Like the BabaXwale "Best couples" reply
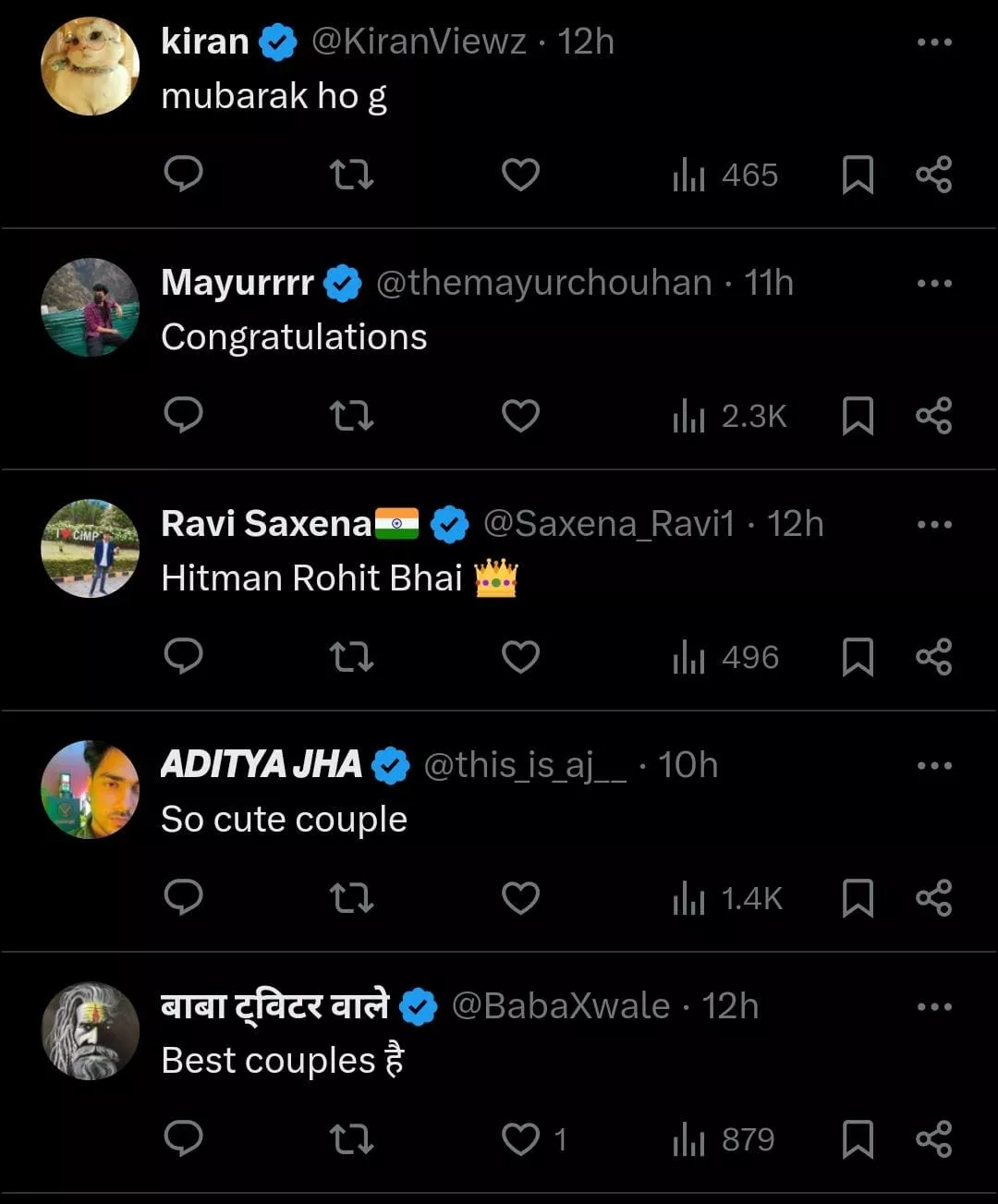This screenshot has height=1204, width=998. pyautogui.click(x=520, y=1139)
